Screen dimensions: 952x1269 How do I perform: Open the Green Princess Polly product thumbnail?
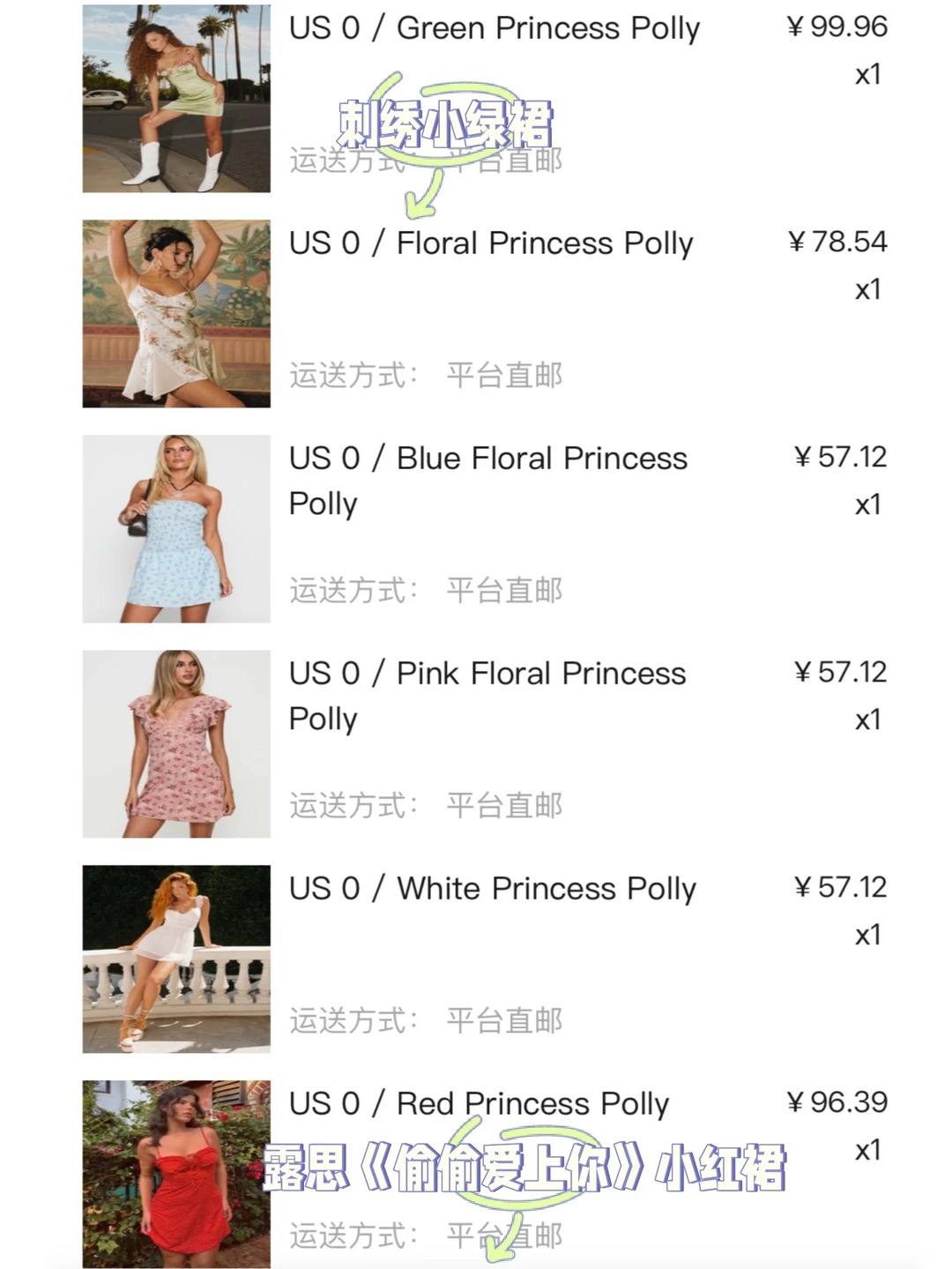click(176, 97)
